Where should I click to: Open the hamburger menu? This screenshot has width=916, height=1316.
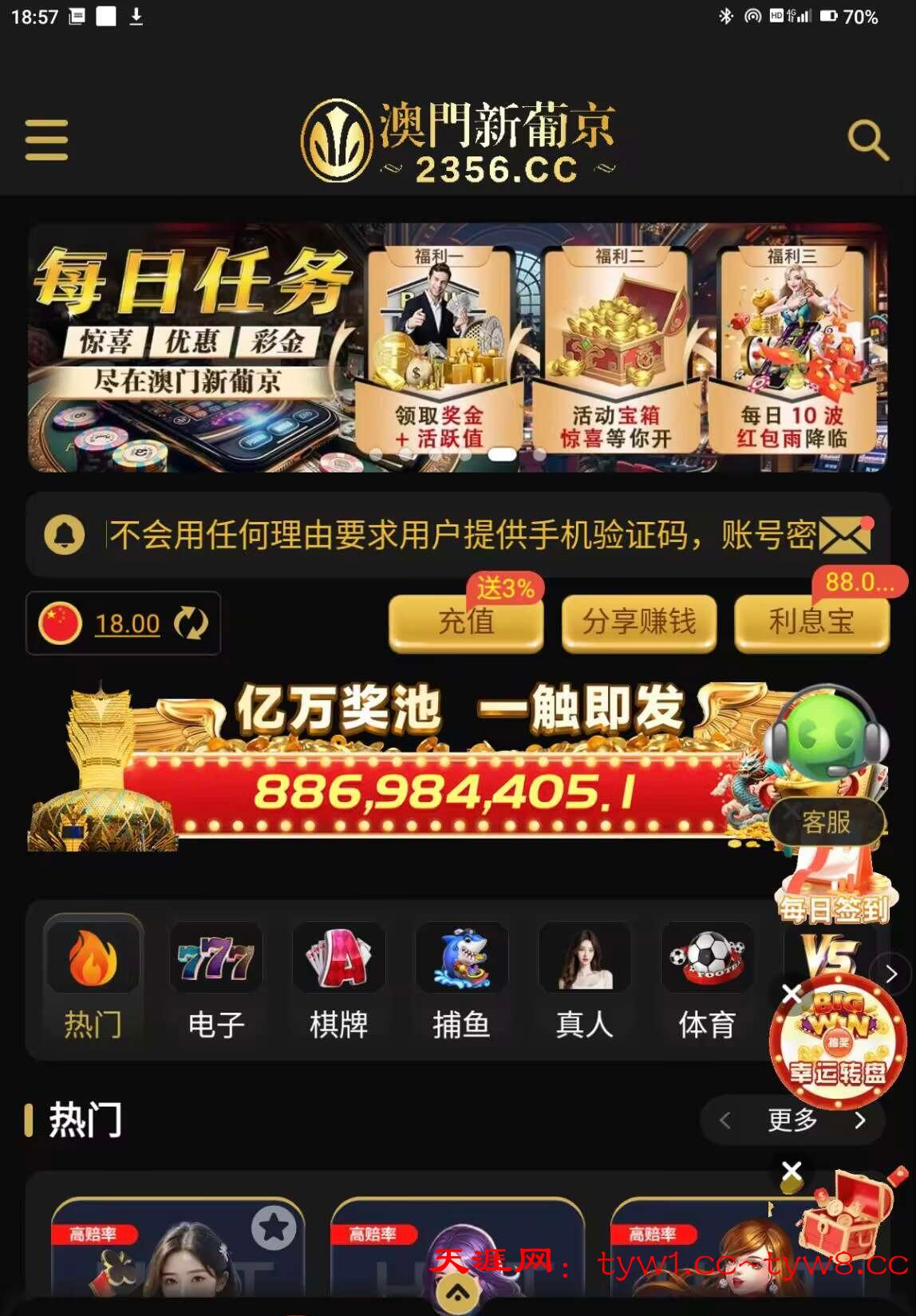(46, 140)
